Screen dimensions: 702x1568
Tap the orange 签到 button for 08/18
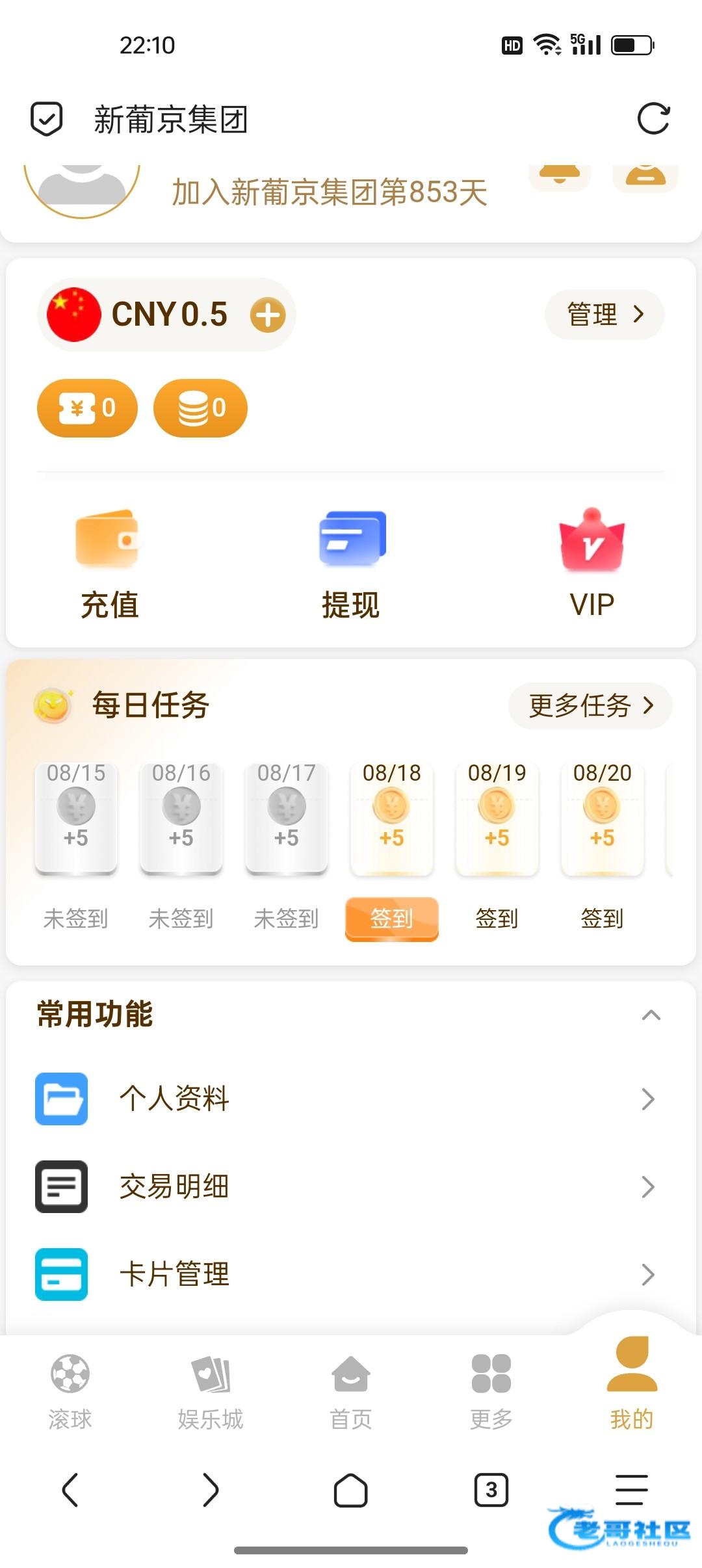(392, 919)
